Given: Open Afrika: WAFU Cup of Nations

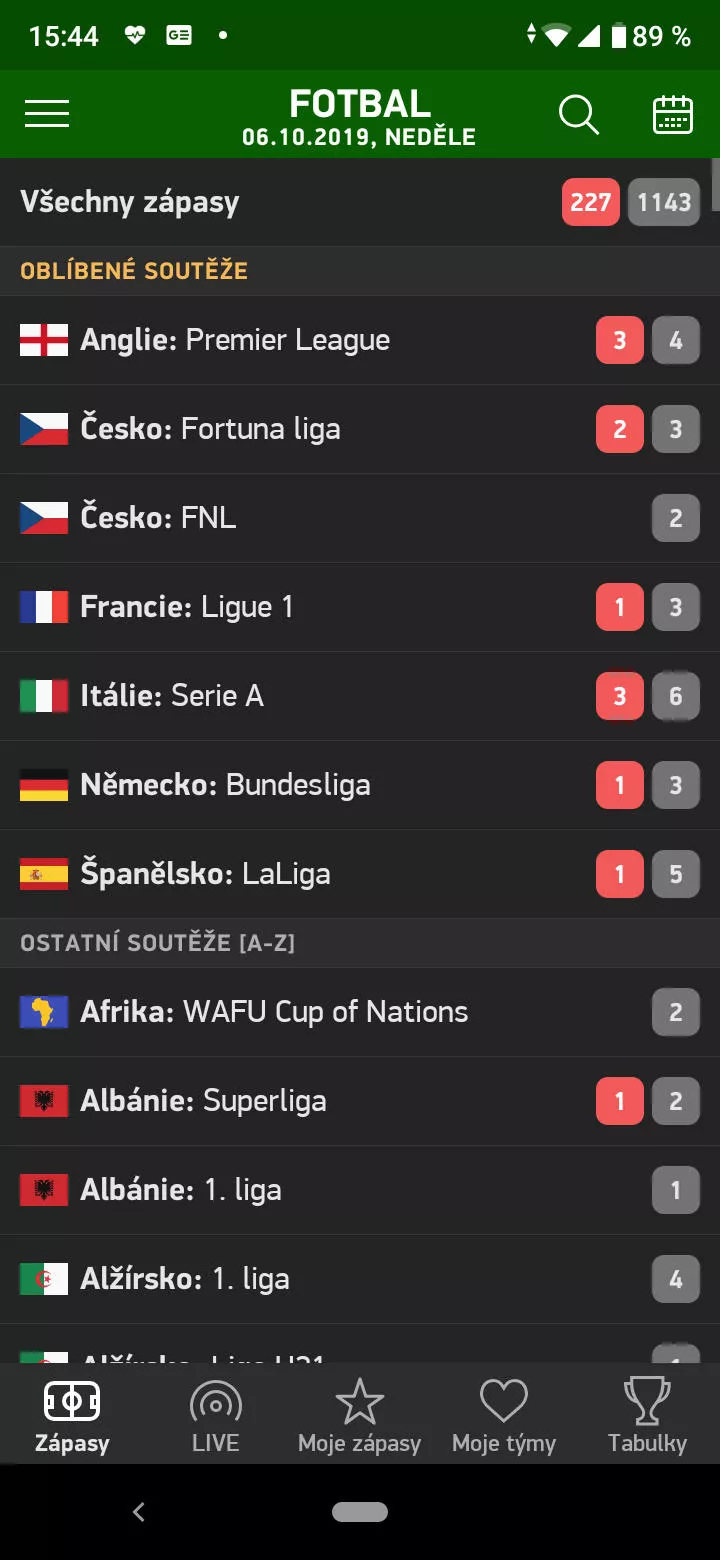Looking at the screenshot, I should coord(360,1012).
